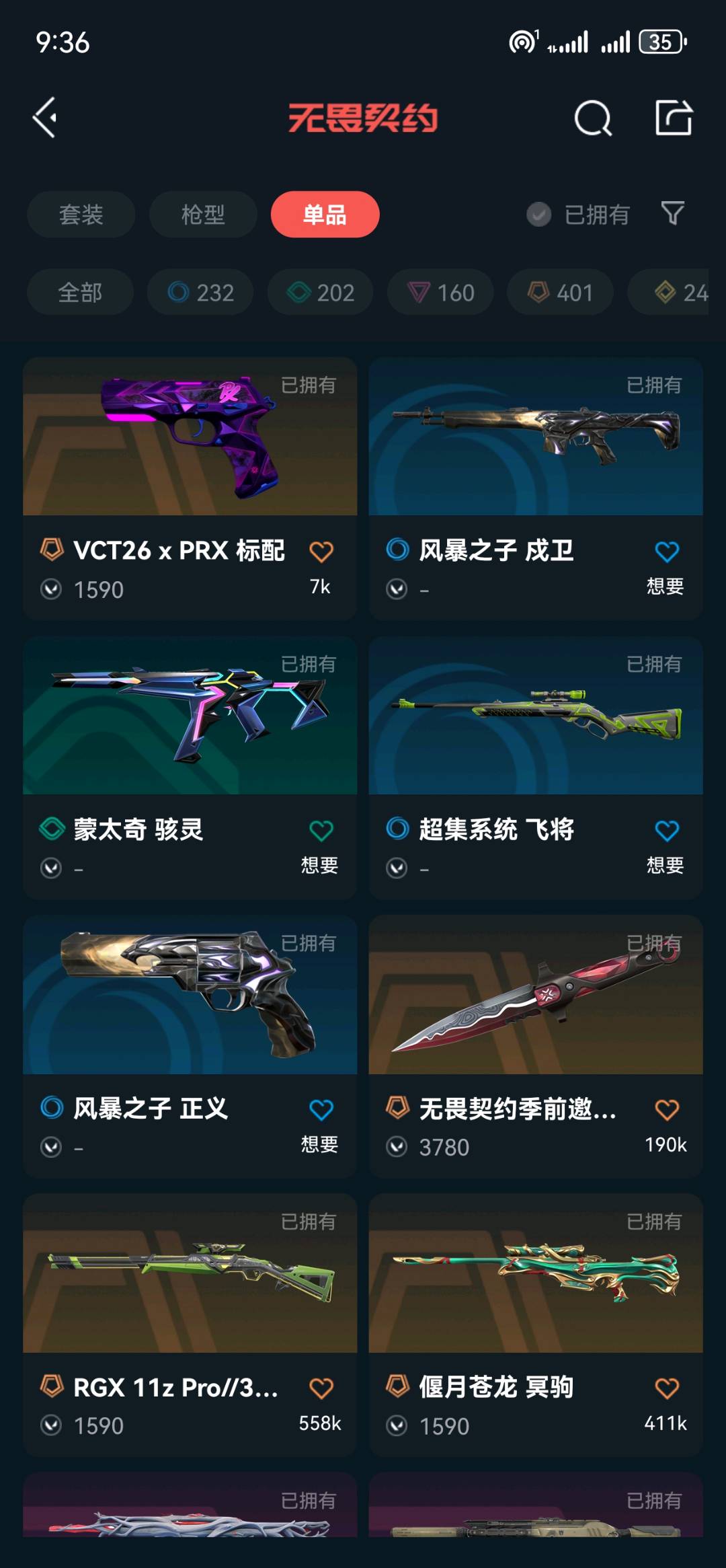The image size is (726, 1568).
Task: Filter by the 202 tier chip
Action: click(x=320, y=293)
